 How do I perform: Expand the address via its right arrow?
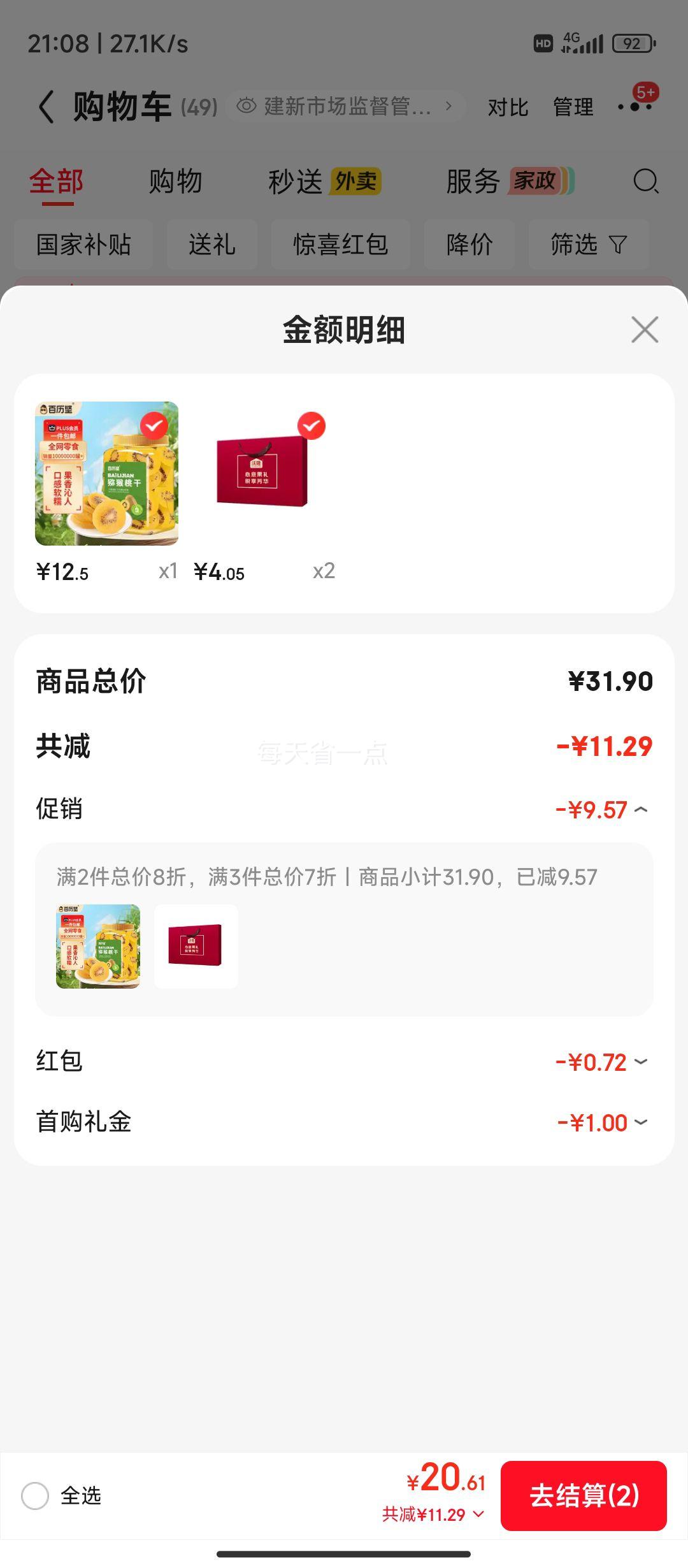click(450, 106)
